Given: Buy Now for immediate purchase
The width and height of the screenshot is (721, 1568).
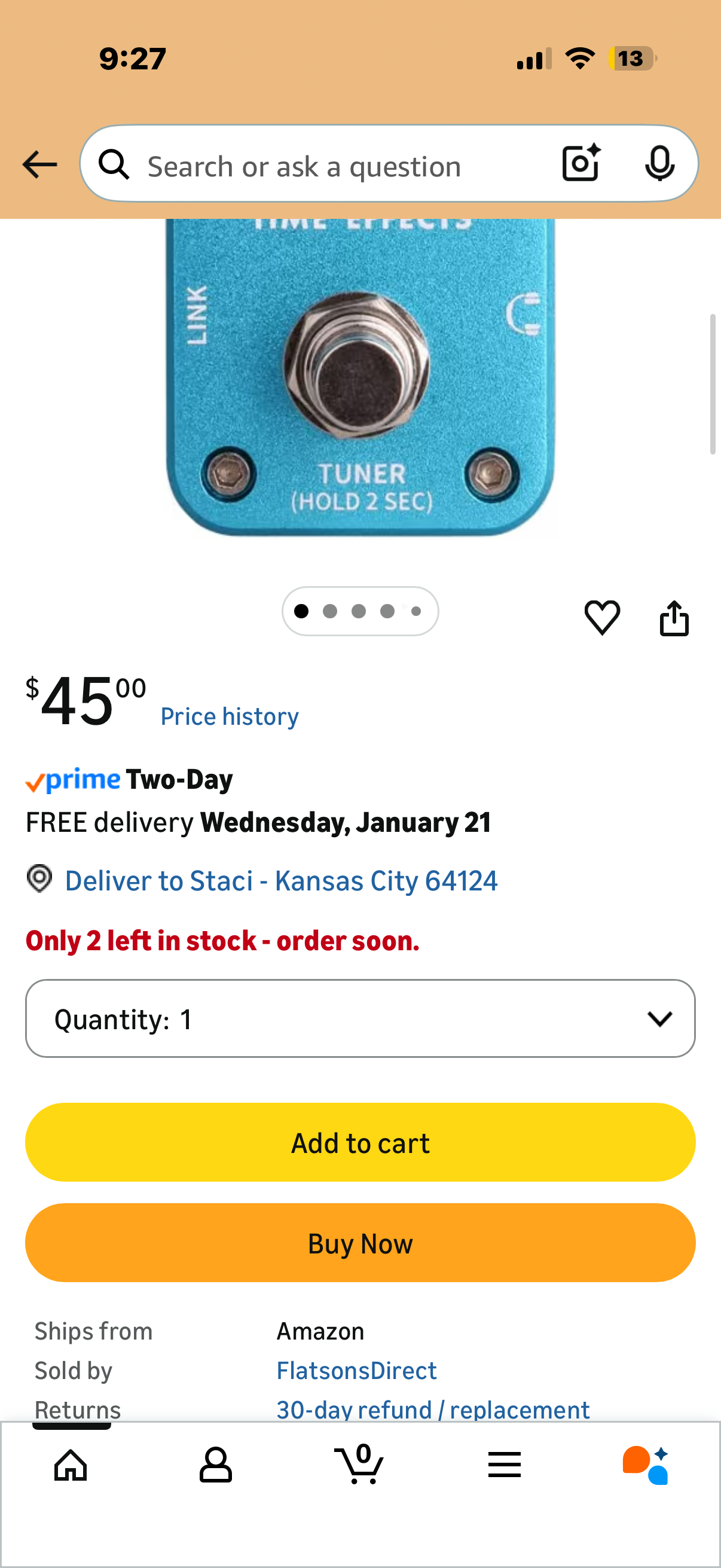Looking at the screenshot, I should [360, 1243].
